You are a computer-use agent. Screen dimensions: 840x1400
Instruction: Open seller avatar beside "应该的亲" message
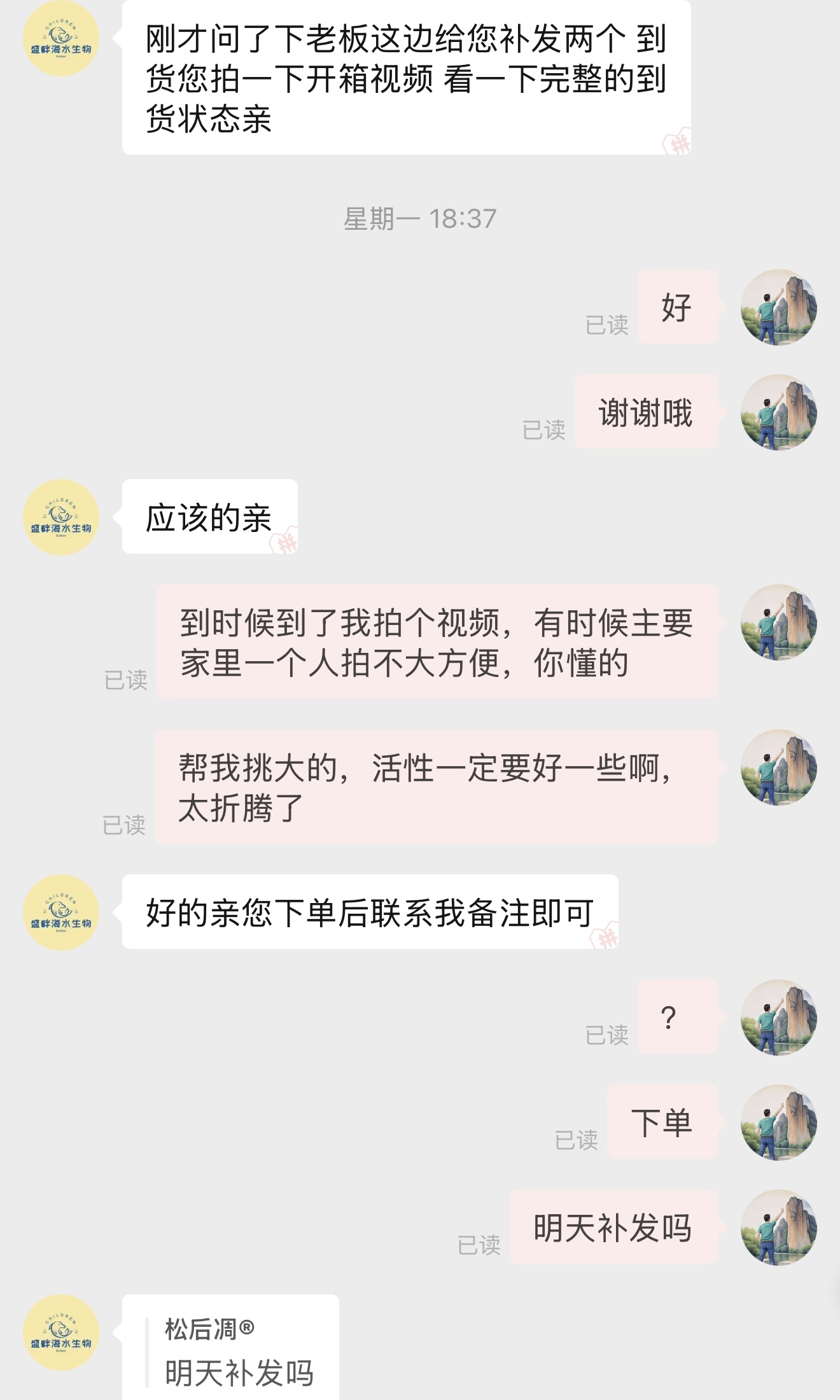61,517
